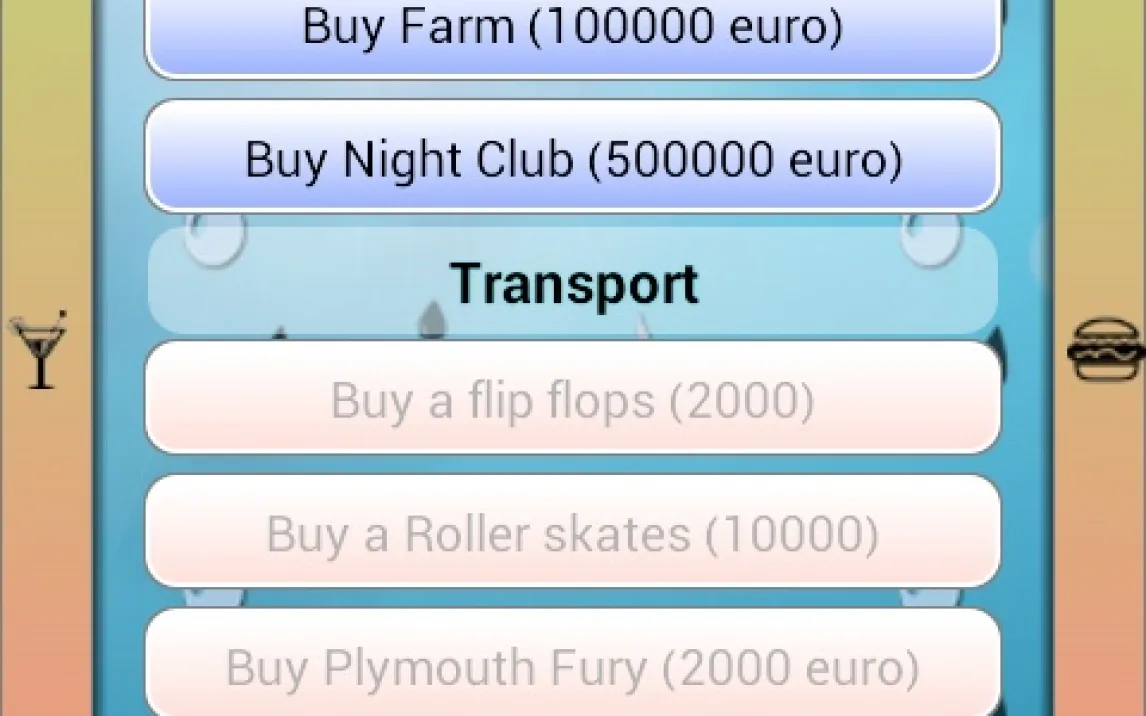Image resolution: width=1146 pixels, height=716 pixels.
Task: Buy flip flops for 2000
Action: (572, 399)
